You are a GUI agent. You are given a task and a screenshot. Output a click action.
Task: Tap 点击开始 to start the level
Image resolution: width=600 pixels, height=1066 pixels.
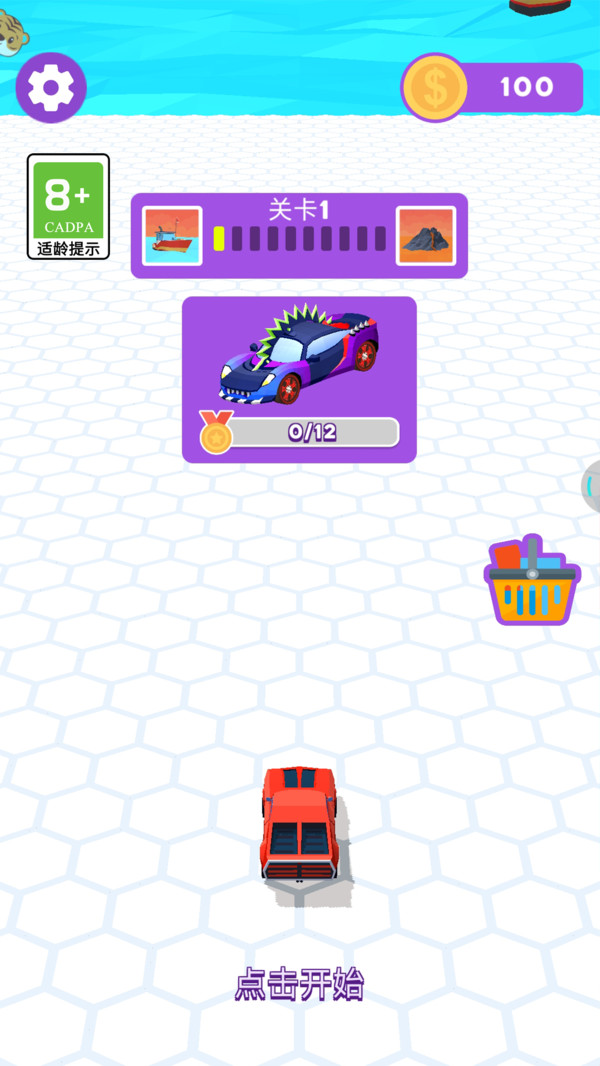pyautogui.click(x=299, y=984)
